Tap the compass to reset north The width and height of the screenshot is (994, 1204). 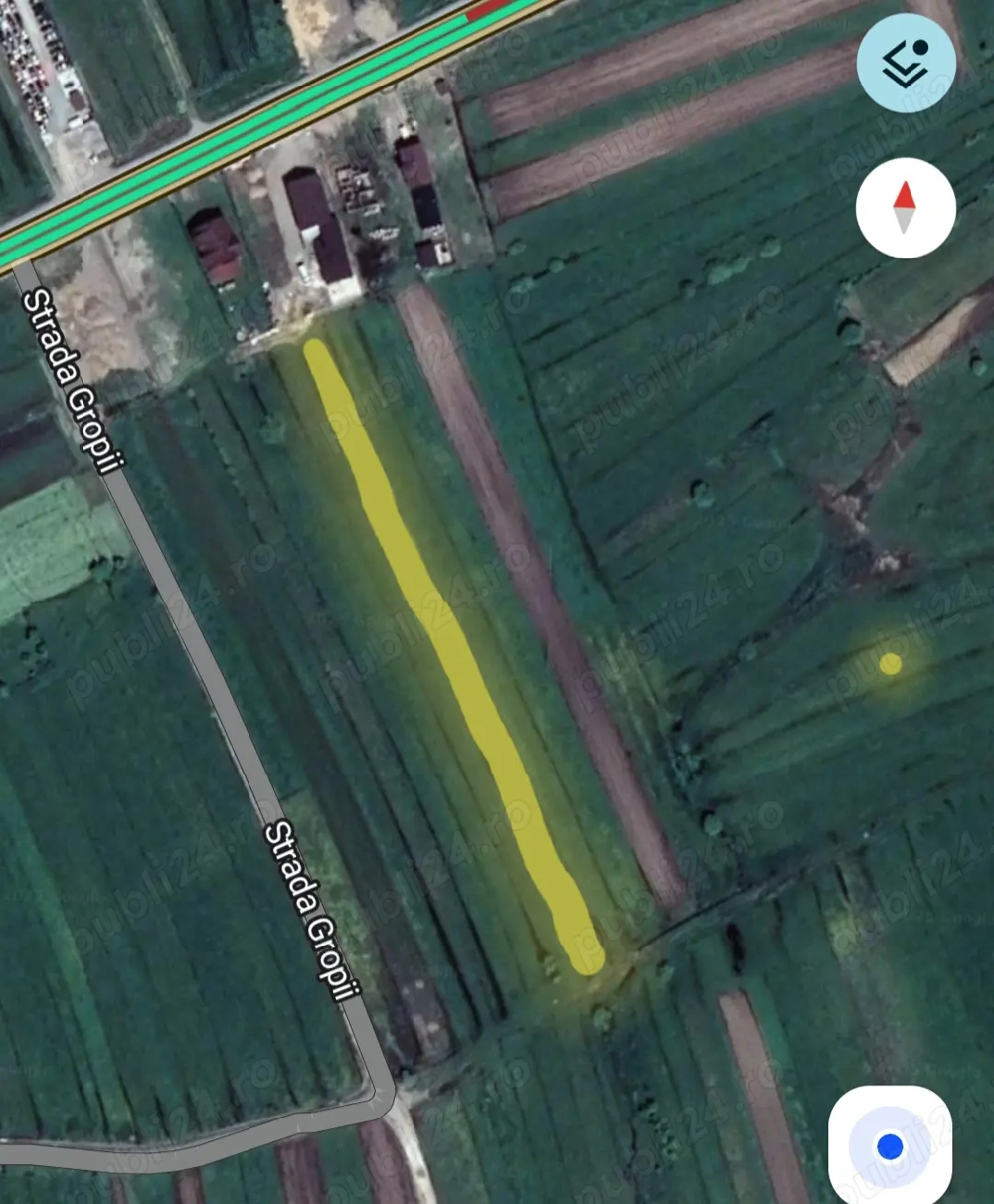point(905,208)
